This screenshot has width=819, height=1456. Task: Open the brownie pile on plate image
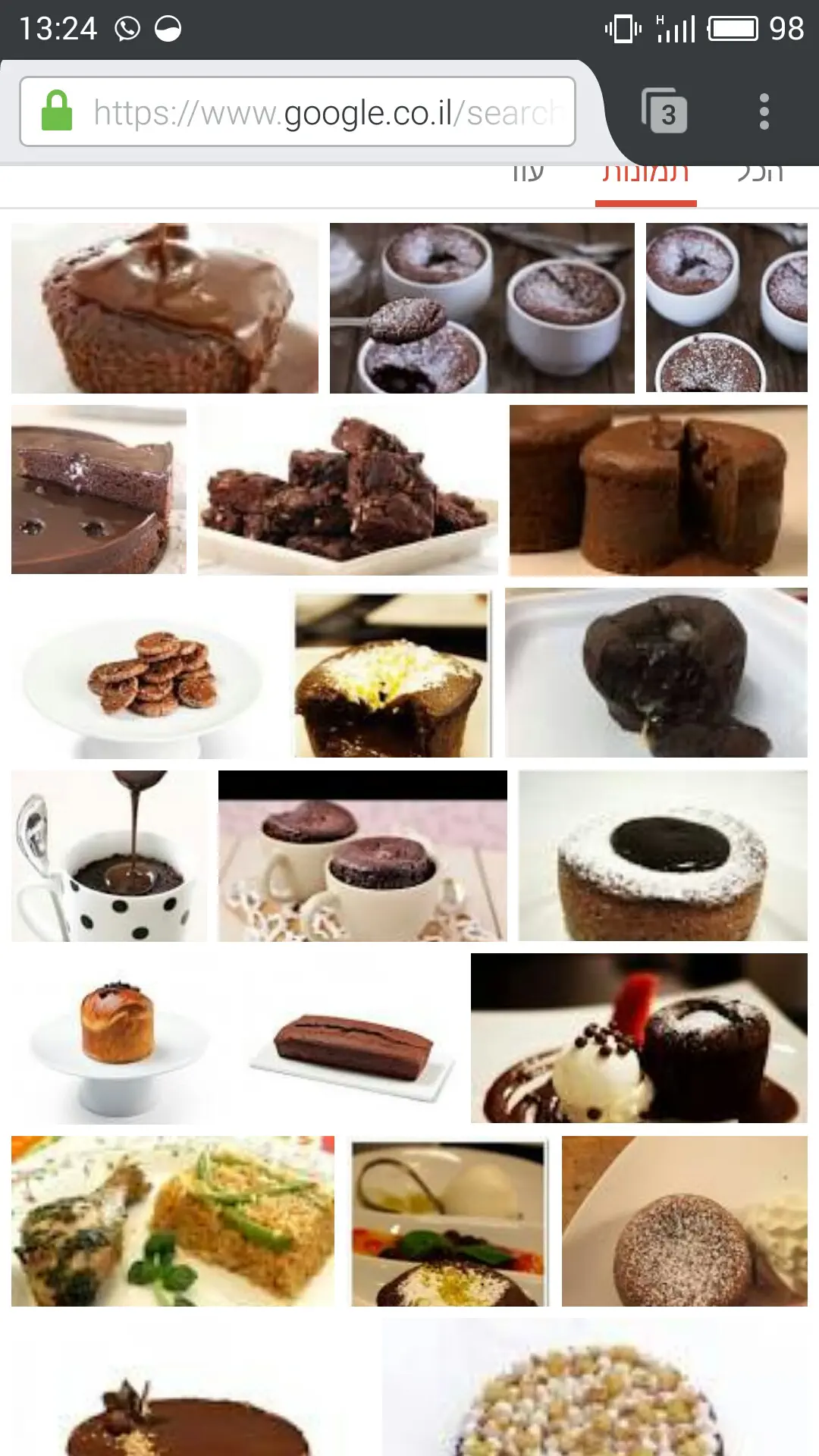pyautogui.click(x=348, y=490)
